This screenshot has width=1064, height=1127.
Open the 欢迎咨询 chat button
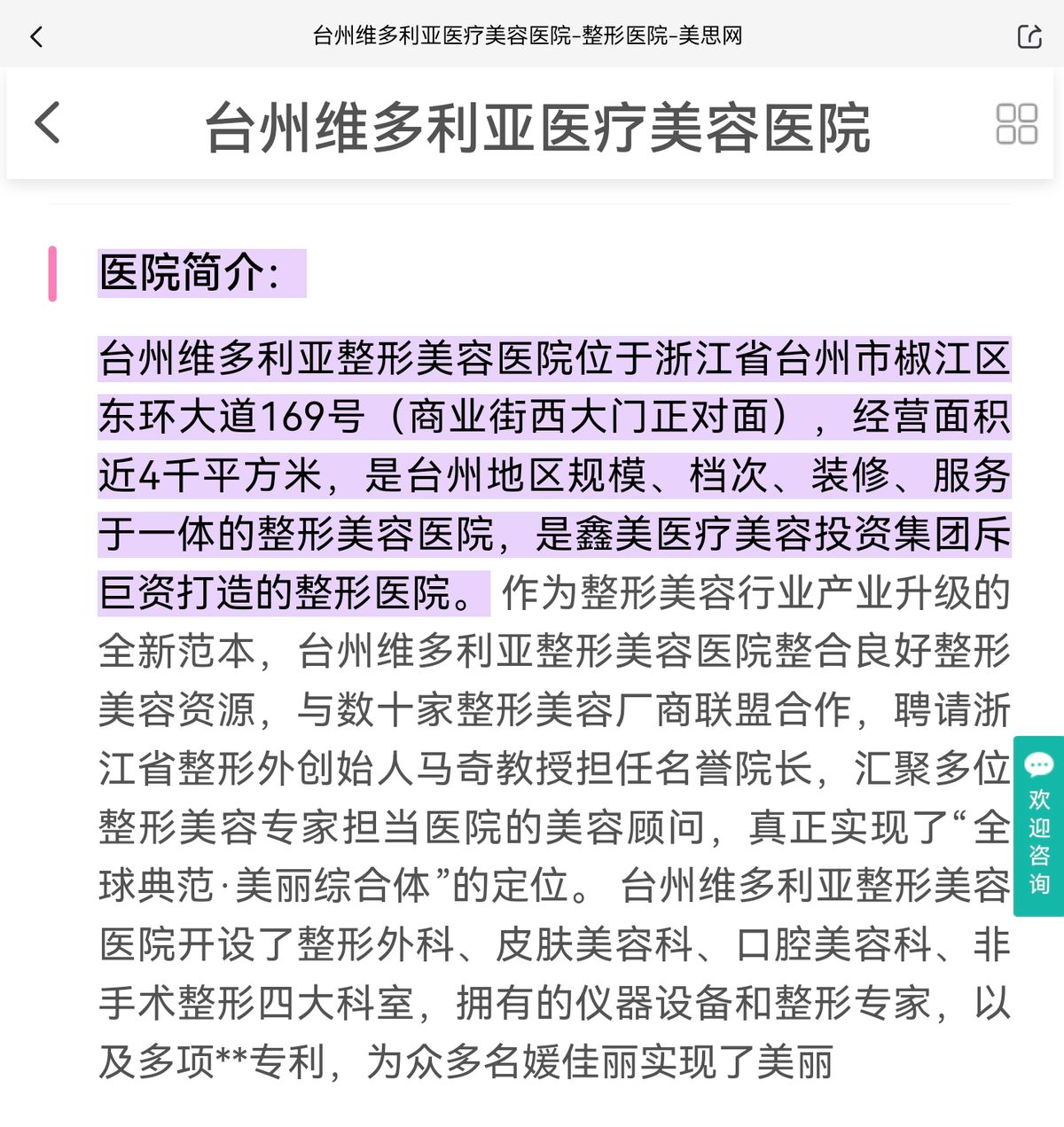click(x=1038, y=825)
